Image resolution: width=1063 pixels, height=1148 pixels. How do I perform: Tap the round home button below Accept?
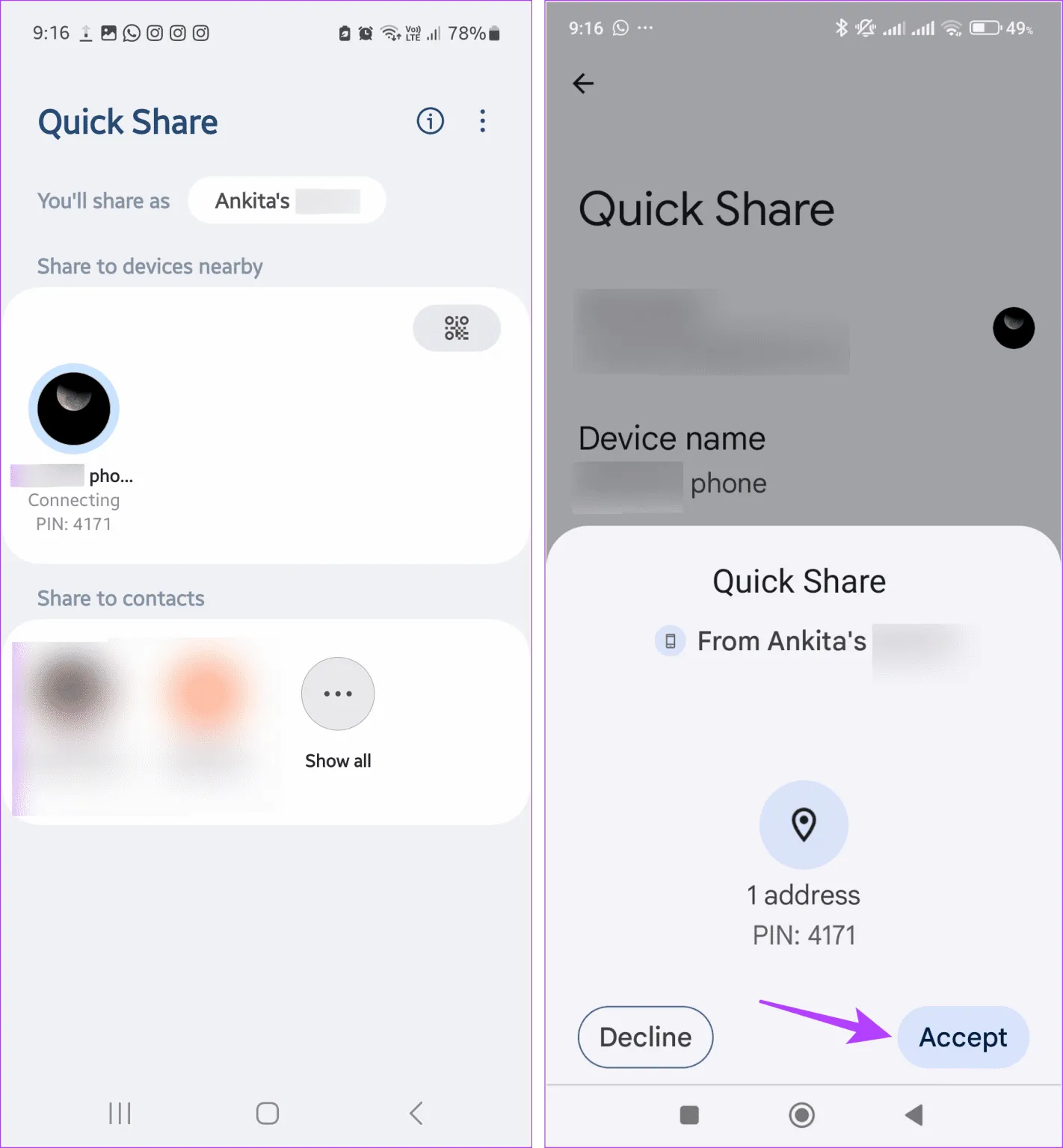tap(801, 1115)
